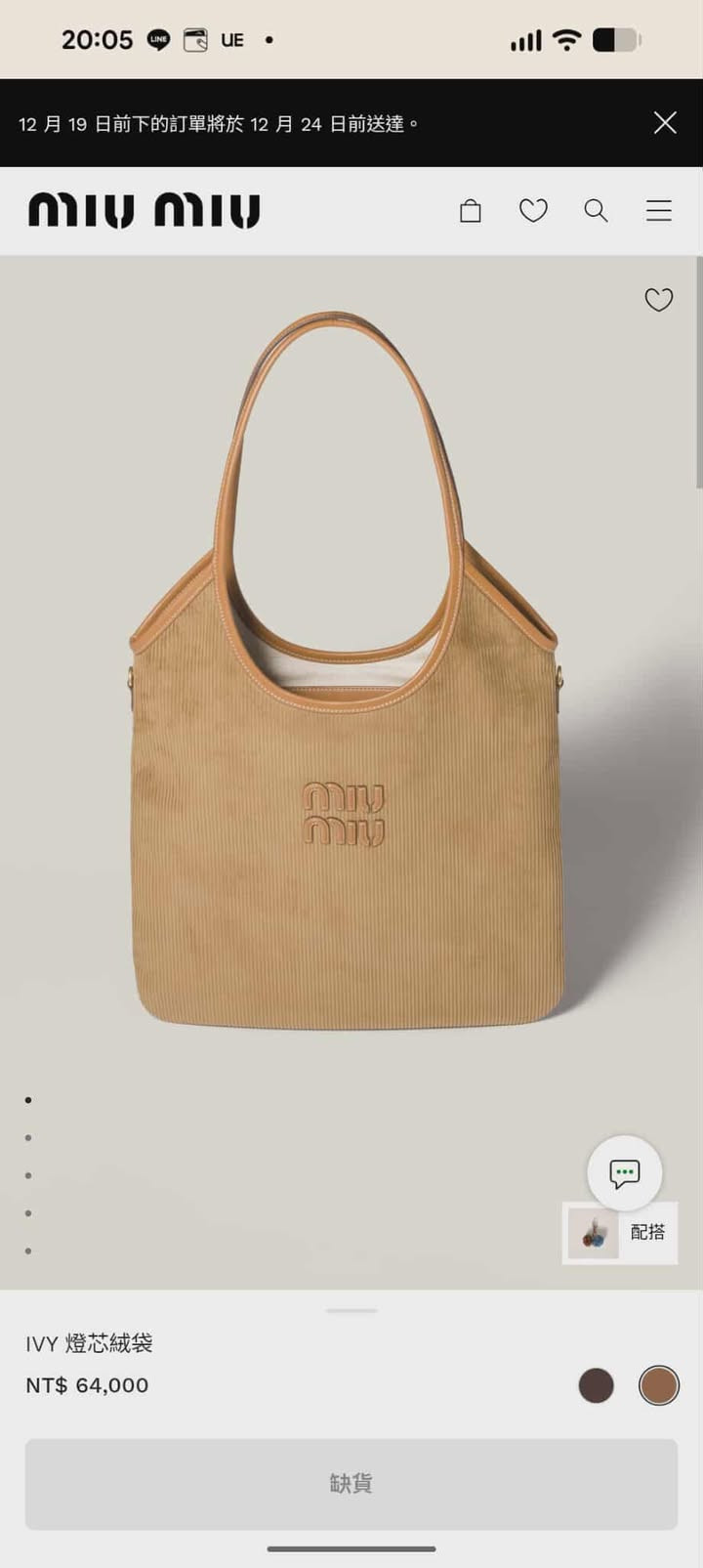Open the Miu Miu home logo

[145, 211]
